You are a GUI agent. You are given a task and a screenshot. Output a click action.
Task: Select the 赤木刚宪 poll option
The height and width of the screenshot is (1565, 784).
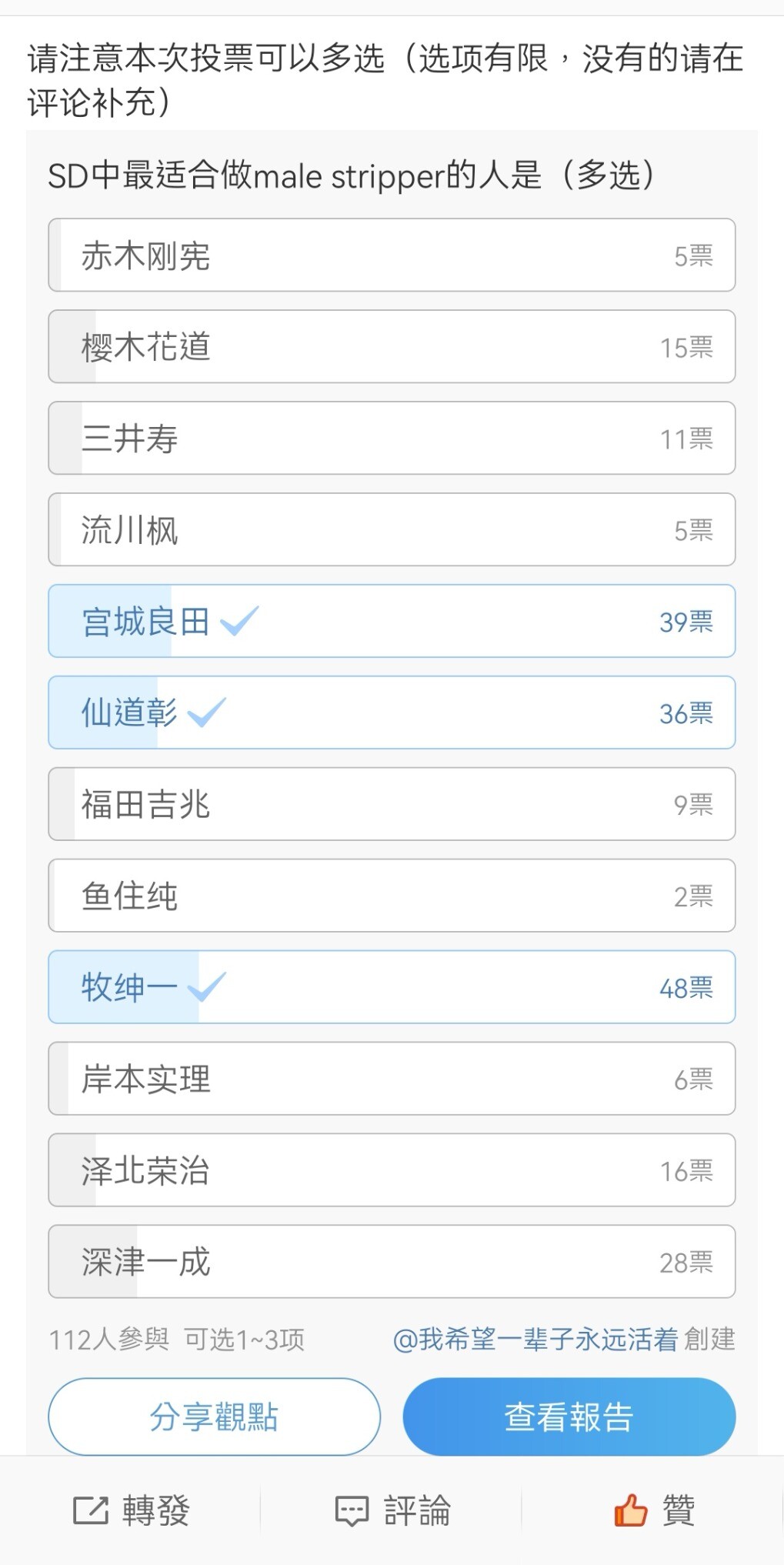pyautogui.click(x=392, y=255)
